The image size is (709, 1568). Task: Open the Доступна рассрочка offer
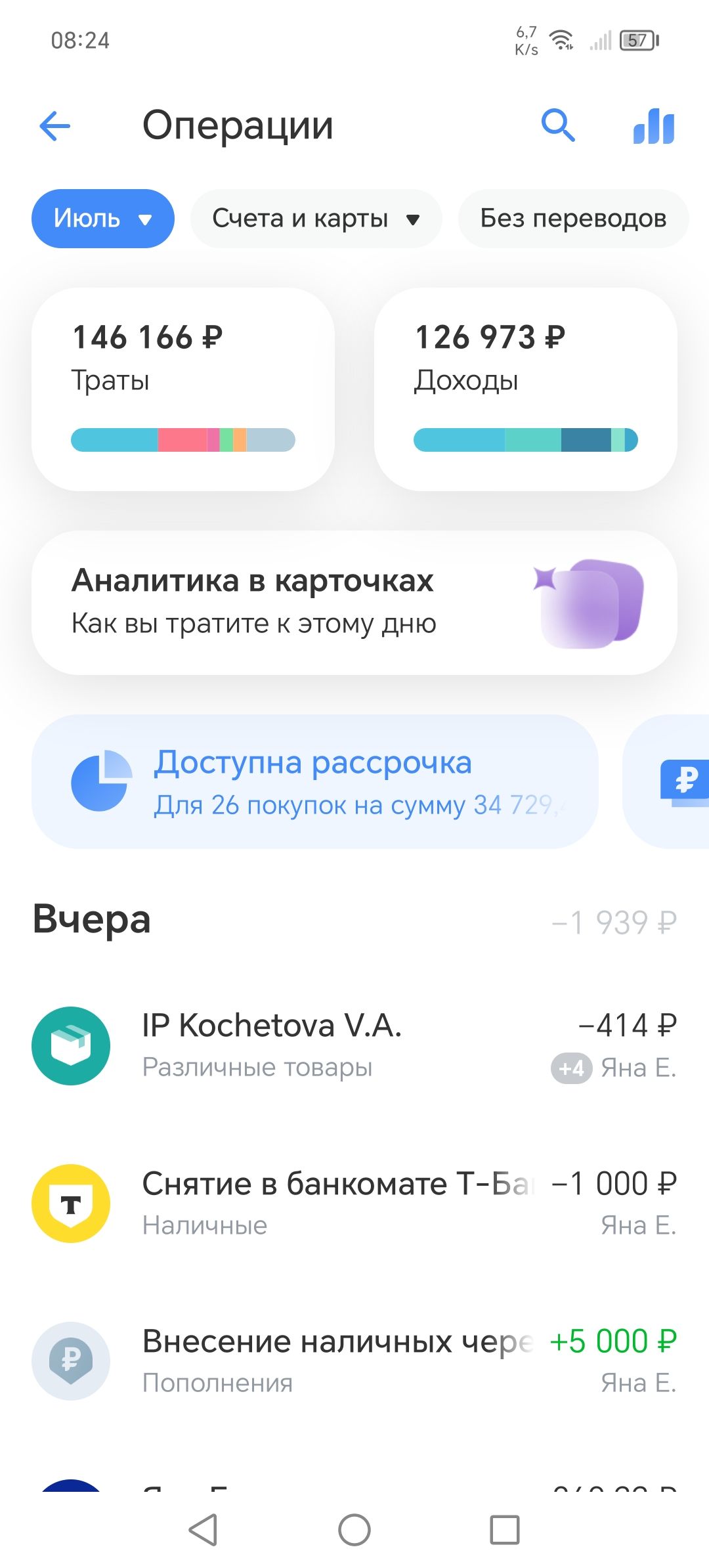pyautogui.click(x=315, y=782)
